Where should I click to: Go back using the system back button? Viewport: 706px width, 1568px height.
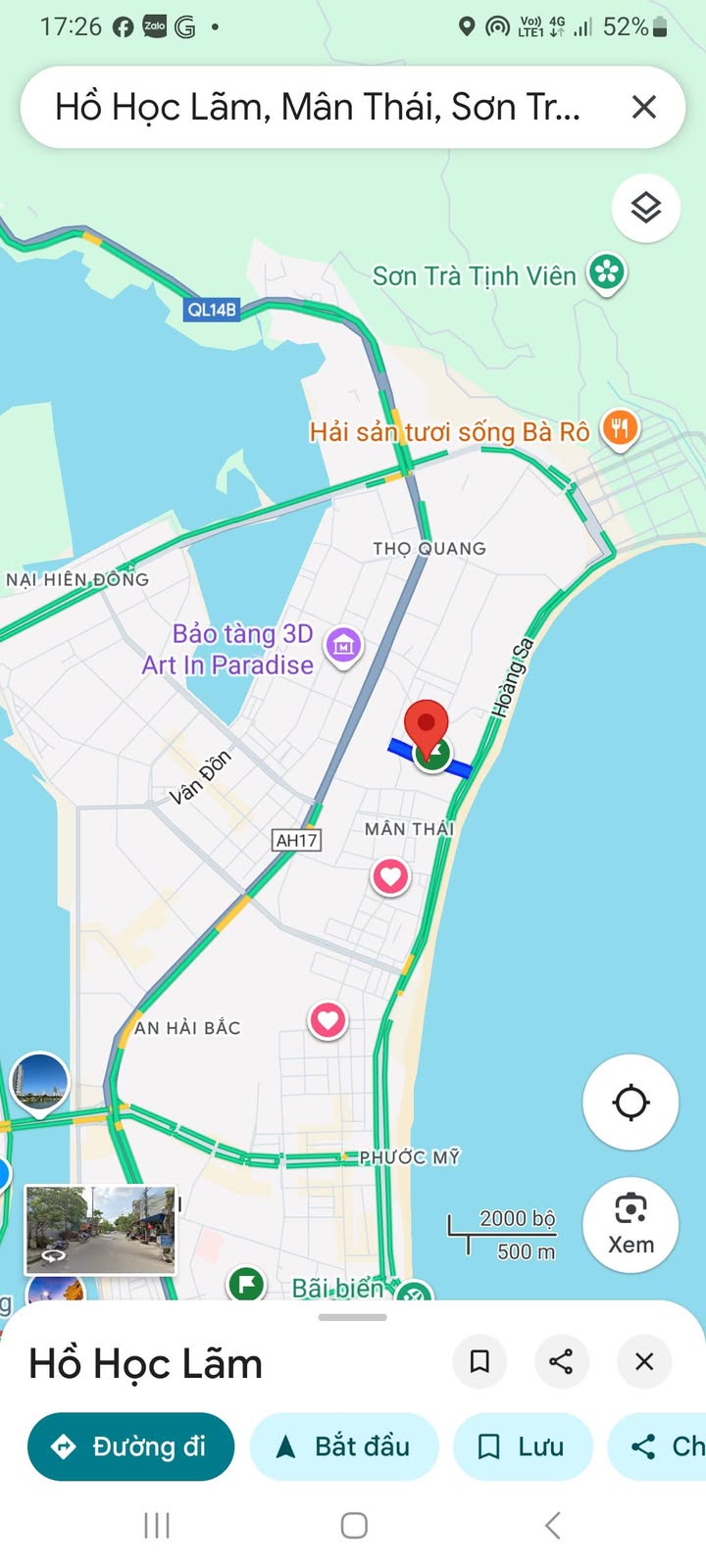click(x=552, y=1525)
